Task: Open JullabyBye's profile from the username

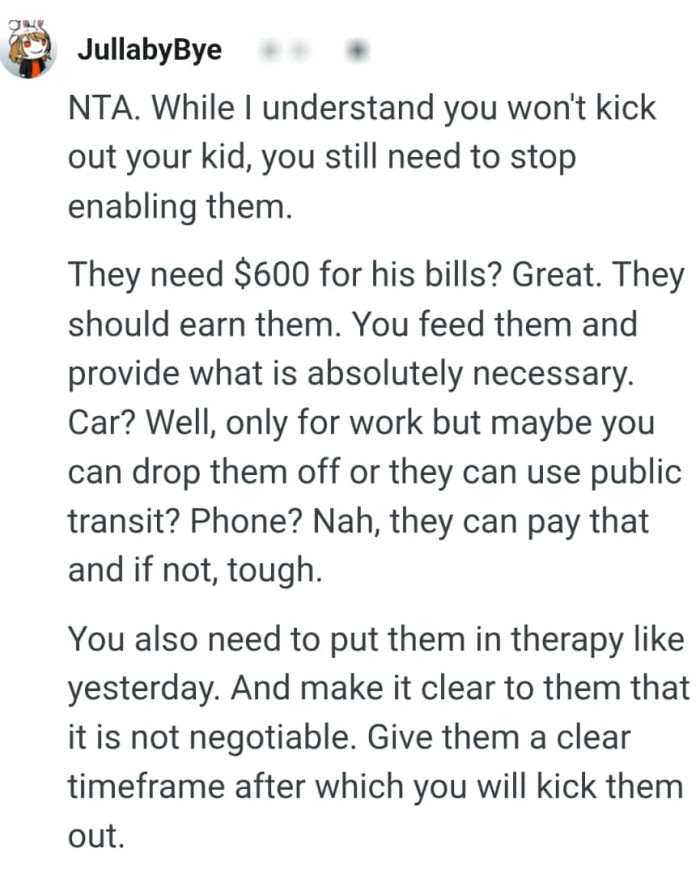Action: (149, 50)
